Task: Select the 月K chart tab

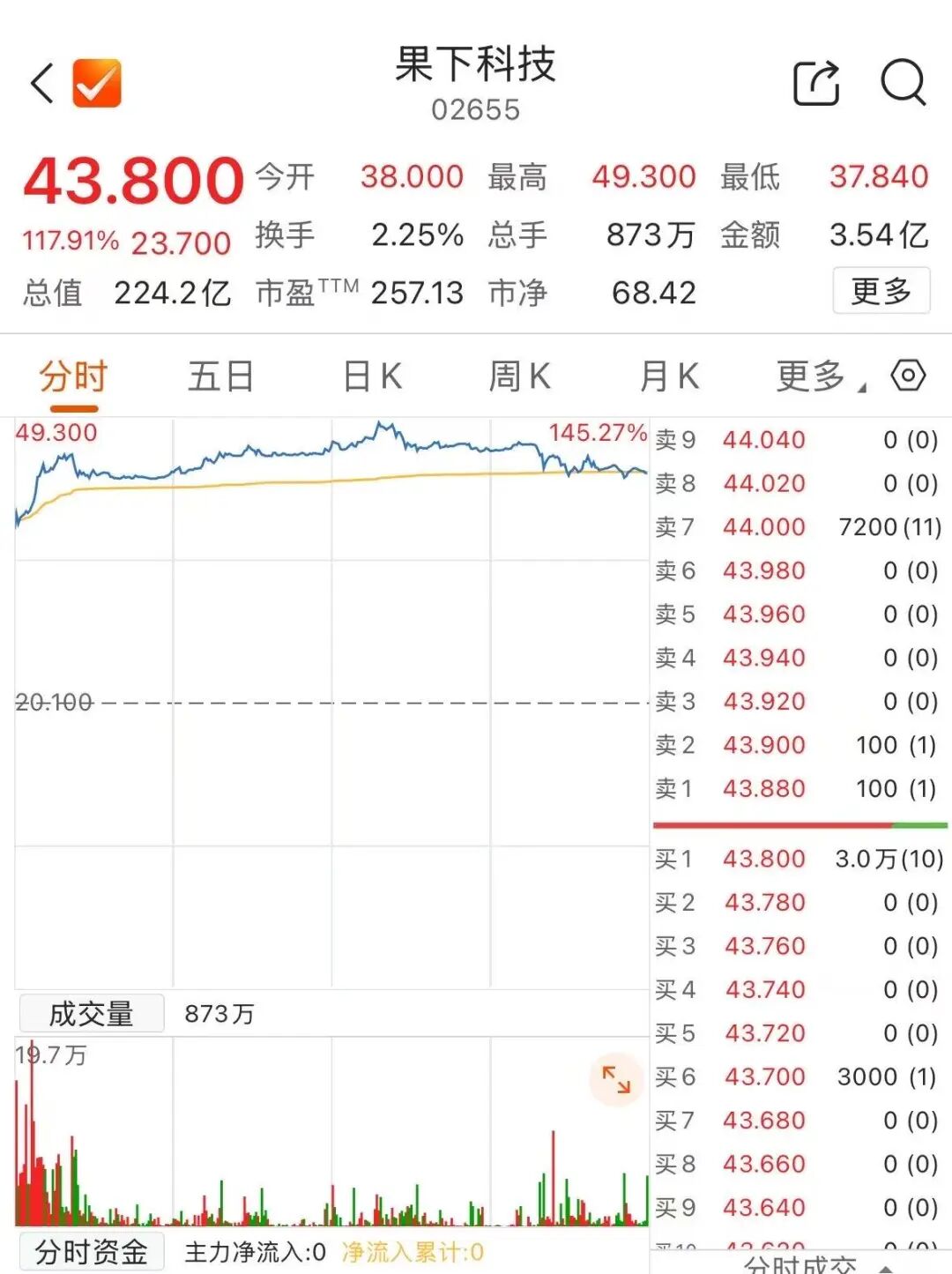Action: pos(669,377)
